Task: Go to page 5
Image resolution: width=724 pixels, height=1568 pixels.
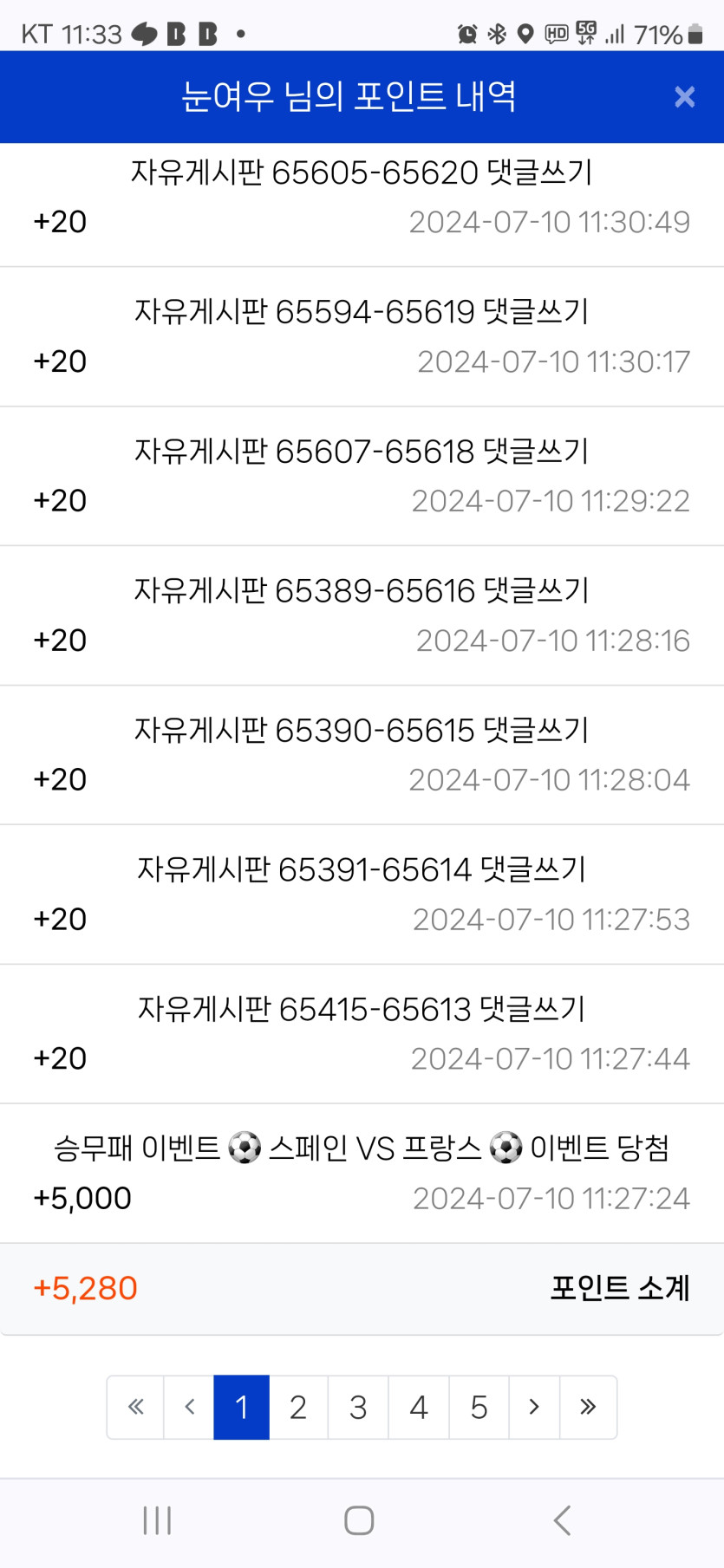Action: click(x=479, y=1407)
